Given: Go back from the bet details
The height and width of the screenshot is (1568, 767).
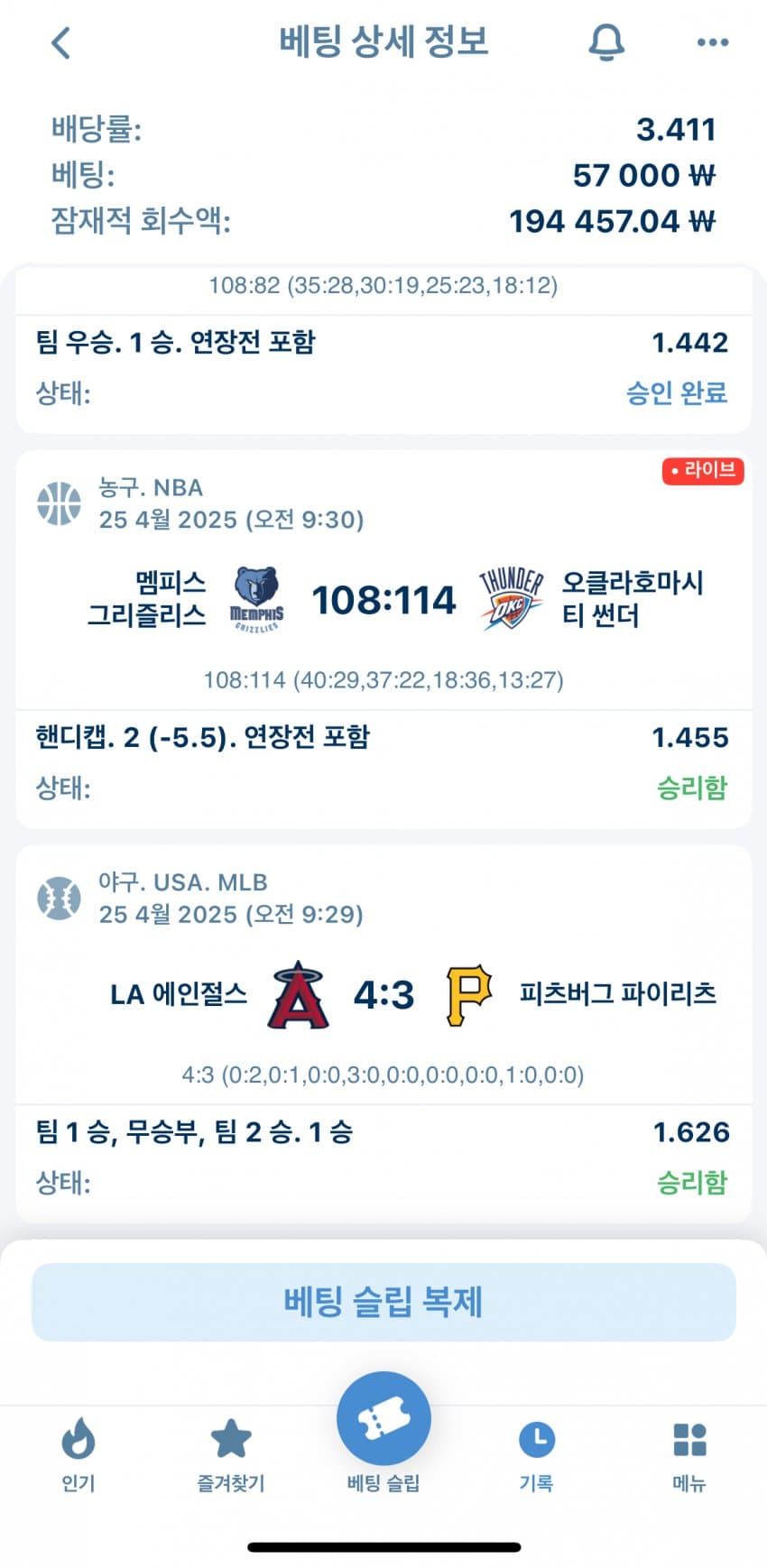Looking at the screenshot, I should (x=60, y=42).
